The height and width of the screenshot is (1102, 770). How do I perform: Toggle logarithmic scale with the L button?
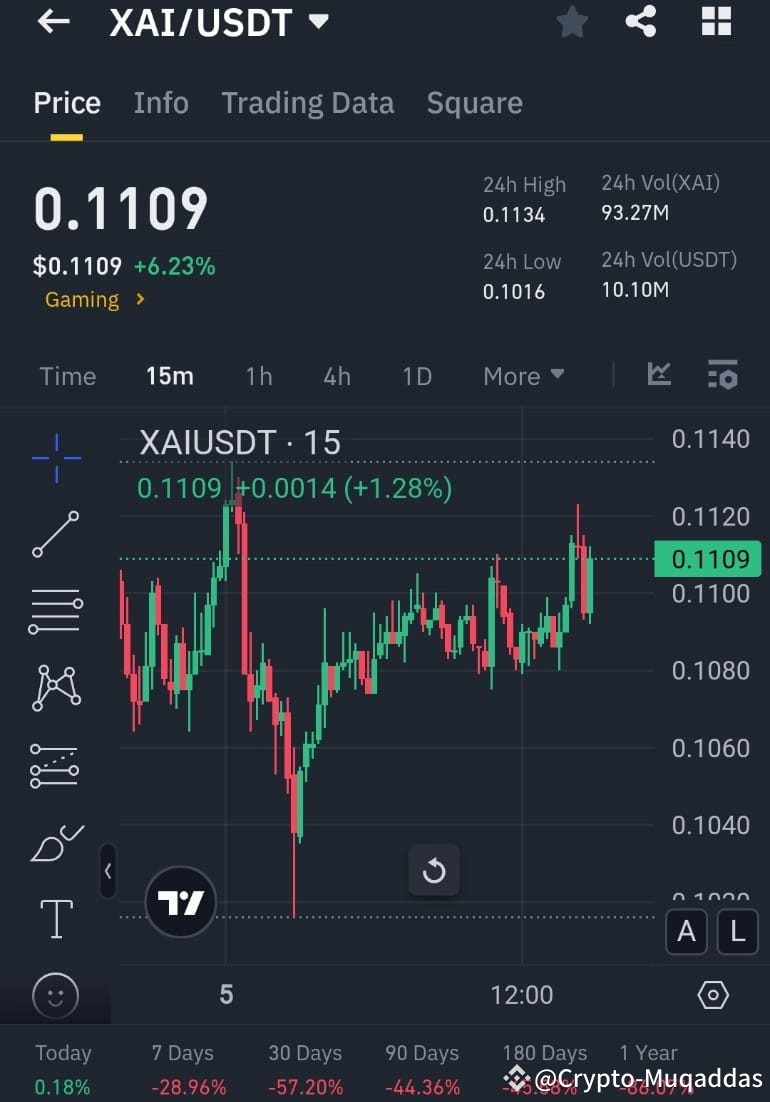pos(738,931)
